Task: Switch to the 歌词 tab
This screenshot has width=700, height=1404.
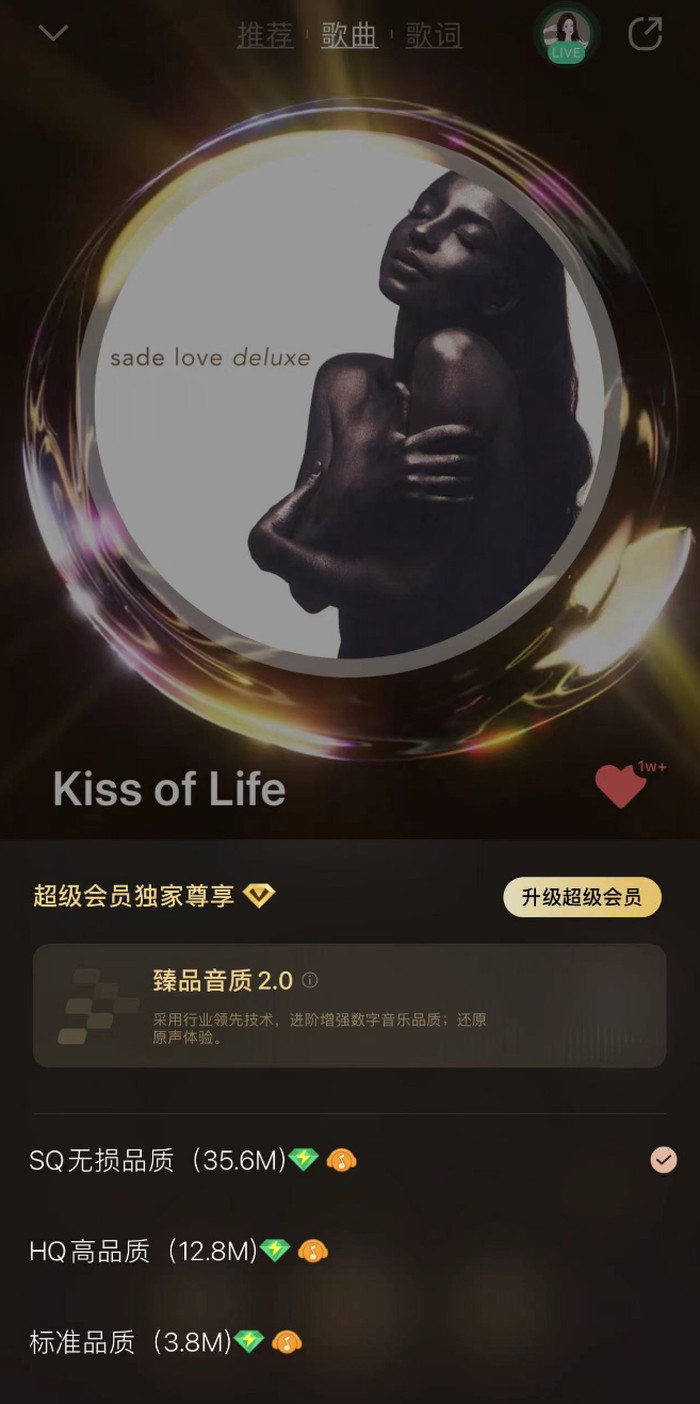Action: pyautogui.click(x=434, y=35)
